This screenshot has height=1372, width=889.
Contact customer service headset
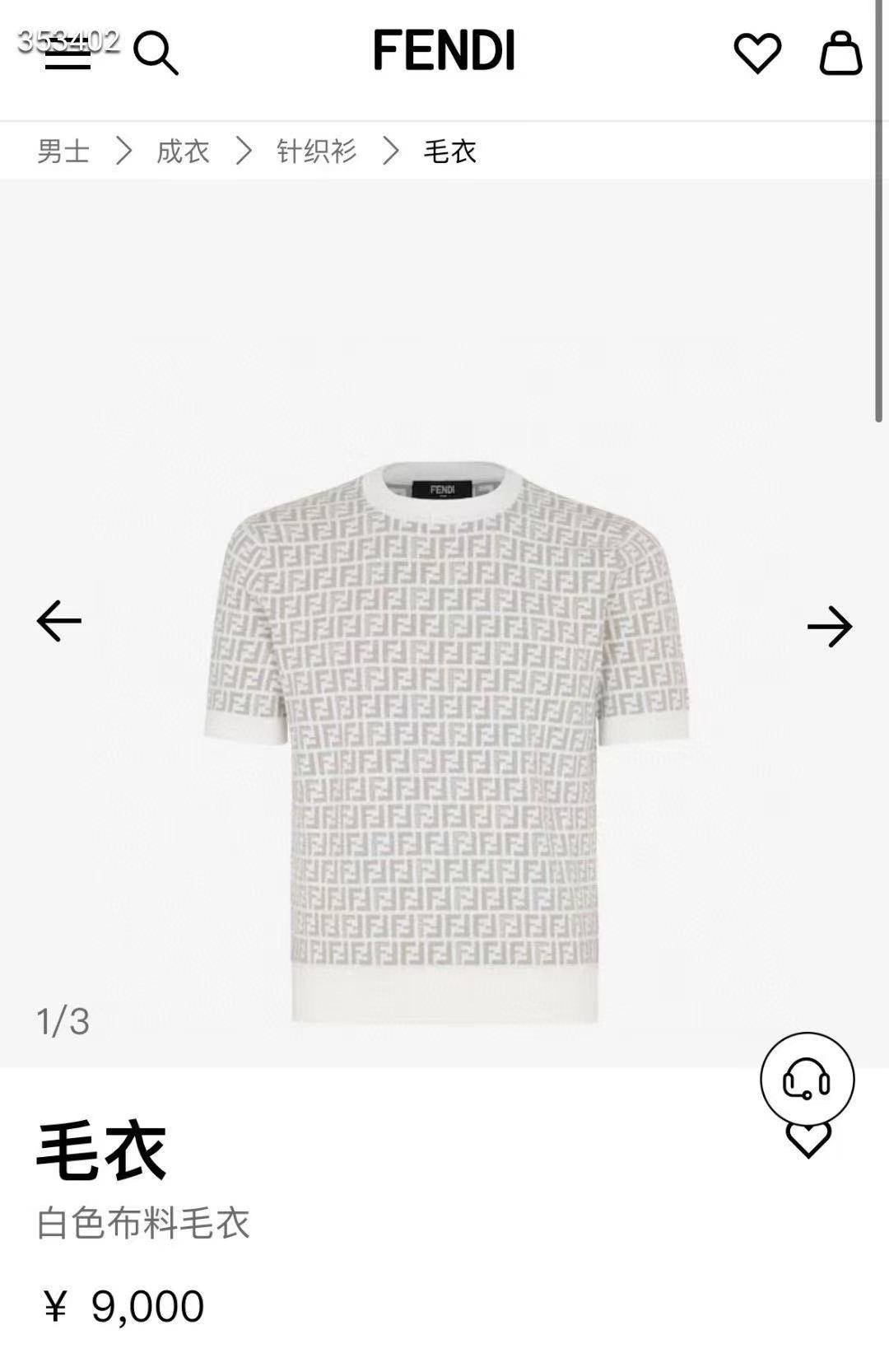click(x=807, y=1078)
